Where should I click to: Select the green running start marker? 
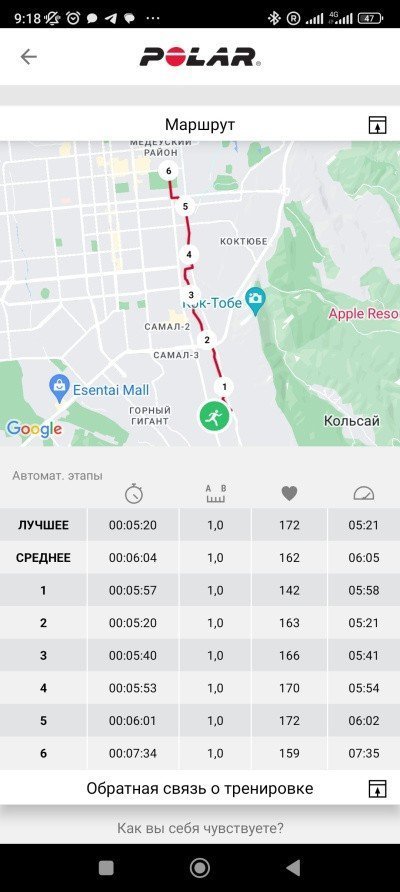214,416
